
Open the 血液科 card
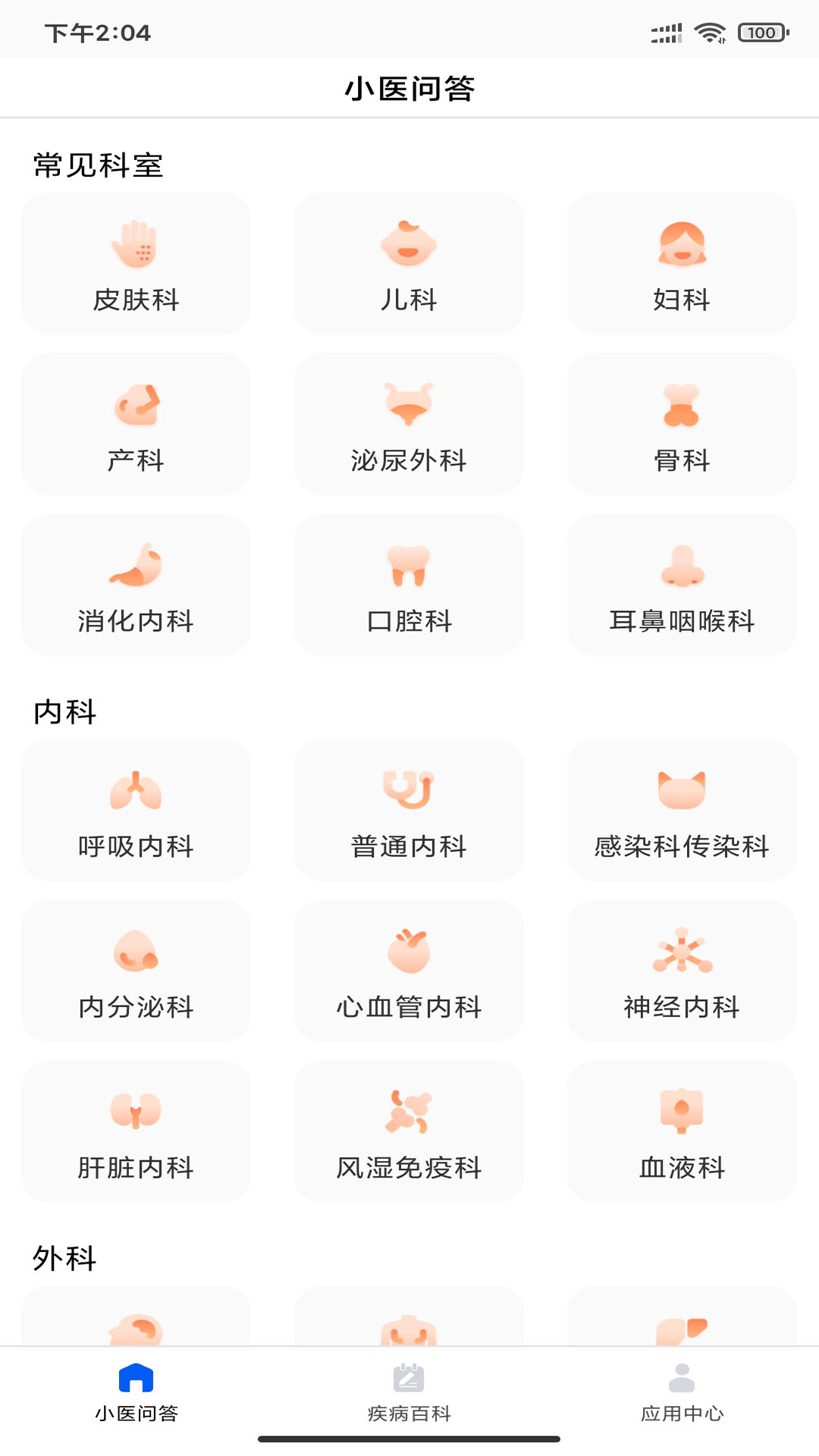tap(682, 1132)
